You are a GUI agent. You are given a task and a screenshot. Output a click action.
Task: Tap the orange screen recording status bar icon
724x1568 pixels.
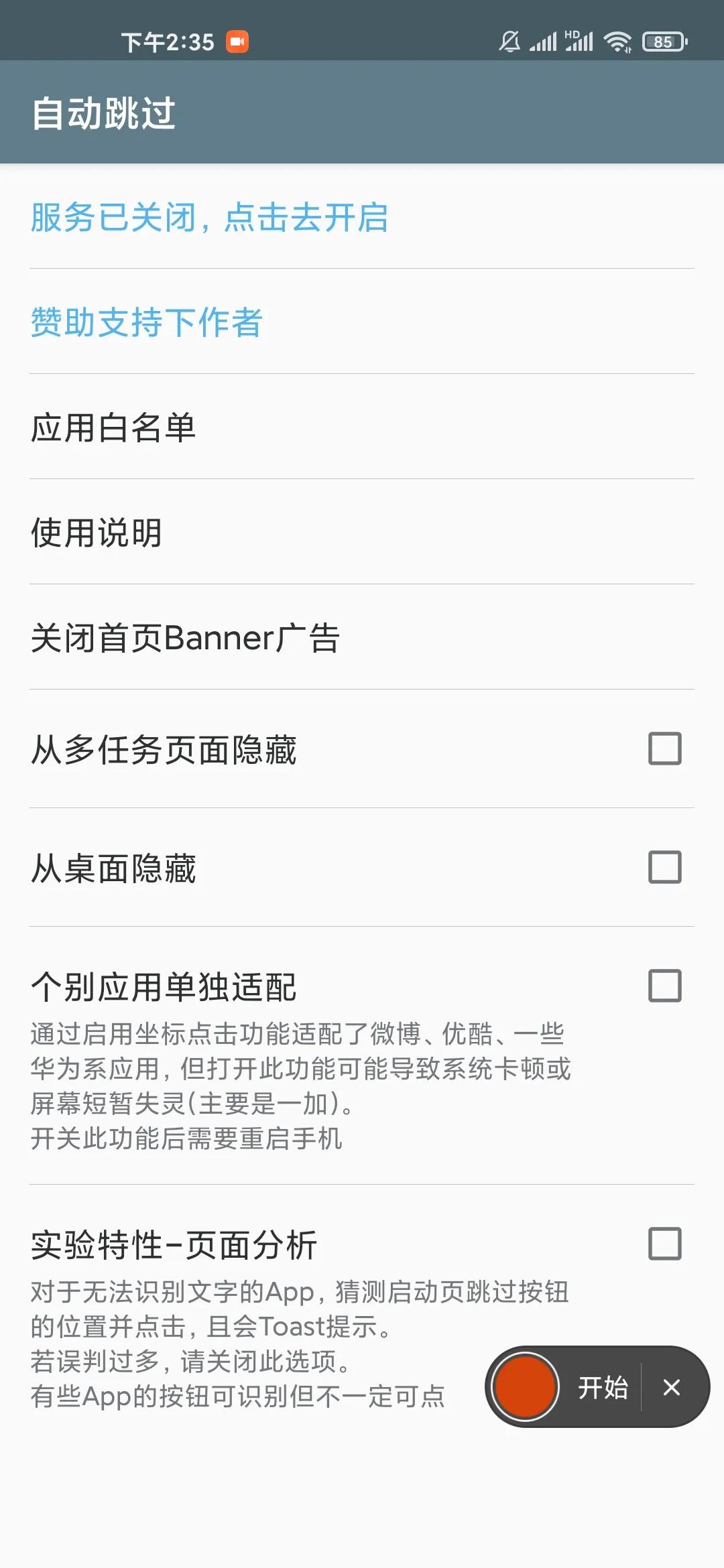(238, 42)
